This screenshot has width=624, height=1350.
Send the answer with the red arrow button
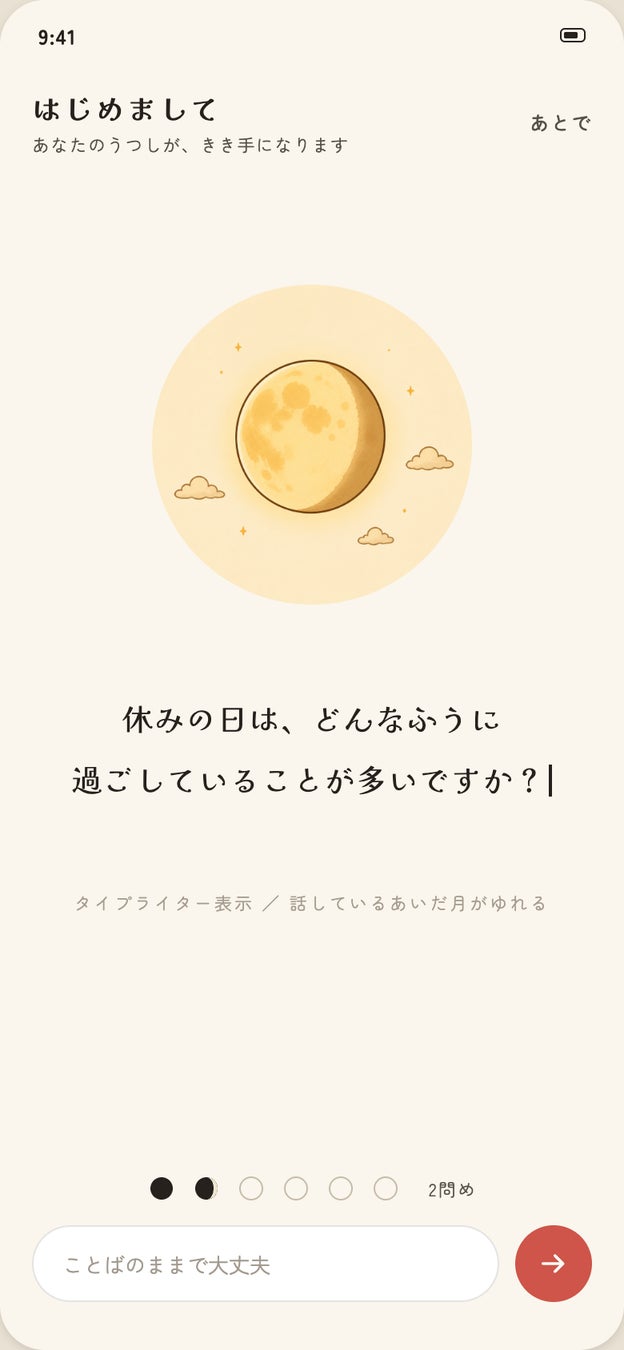[553, 1264]
